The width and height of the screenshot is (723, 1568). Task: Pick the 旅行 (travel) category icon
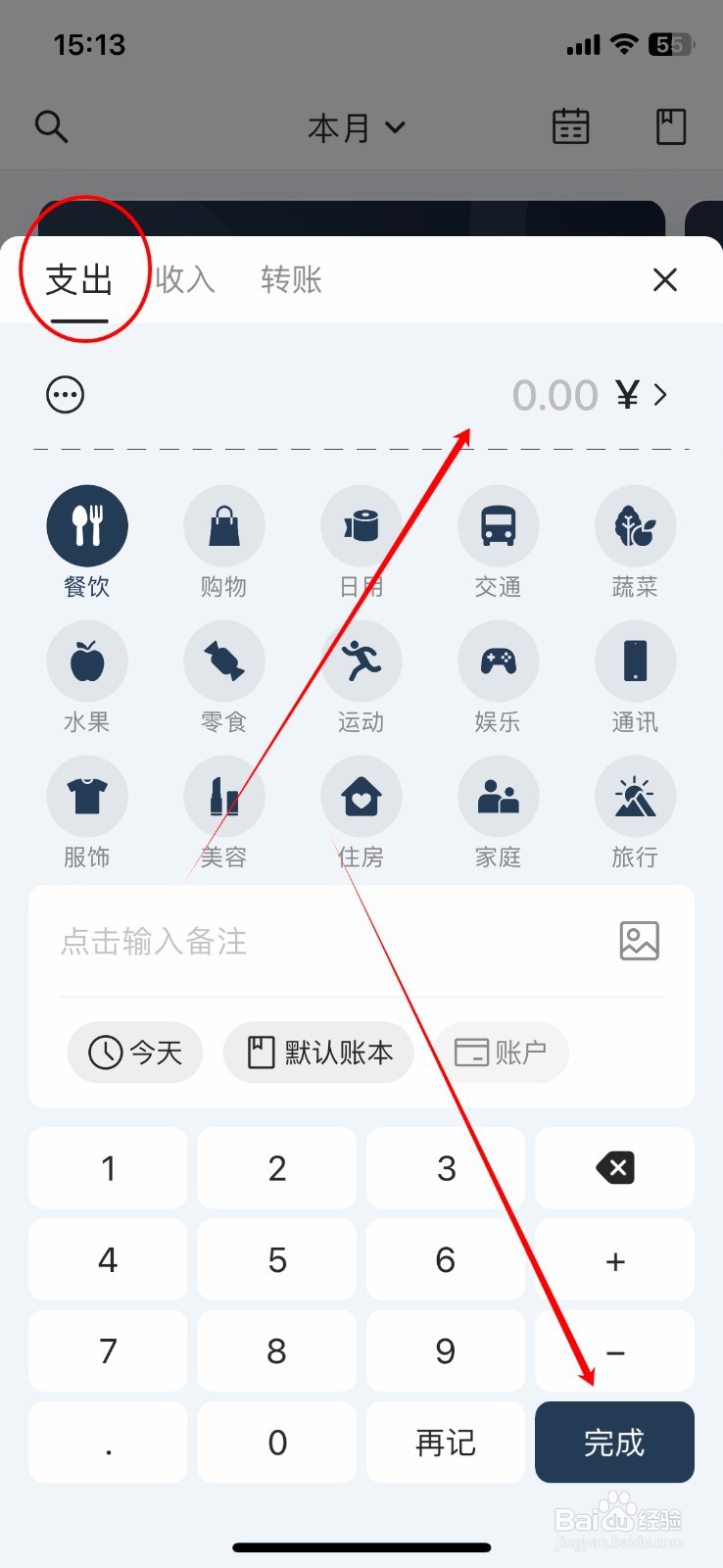pyautogui.click(x=635, y=797)
